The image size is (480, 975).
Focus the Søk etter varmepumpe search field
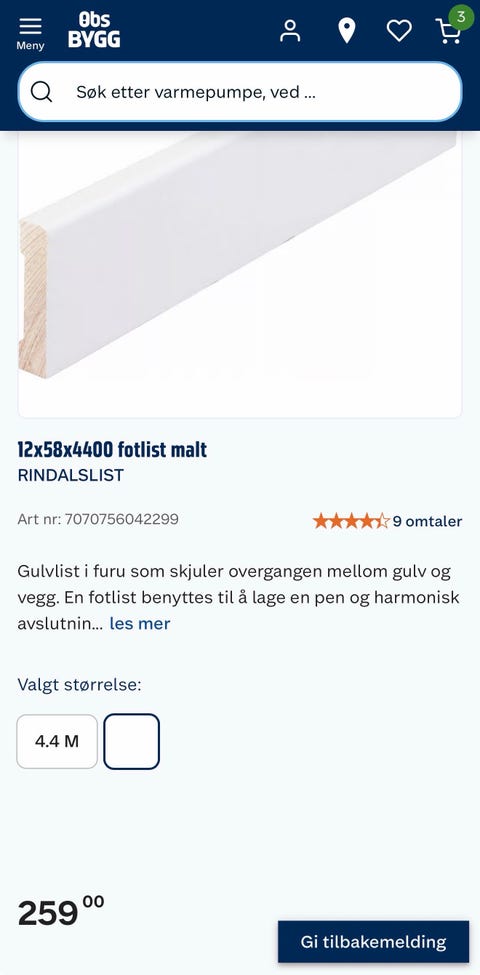point(240,92)
